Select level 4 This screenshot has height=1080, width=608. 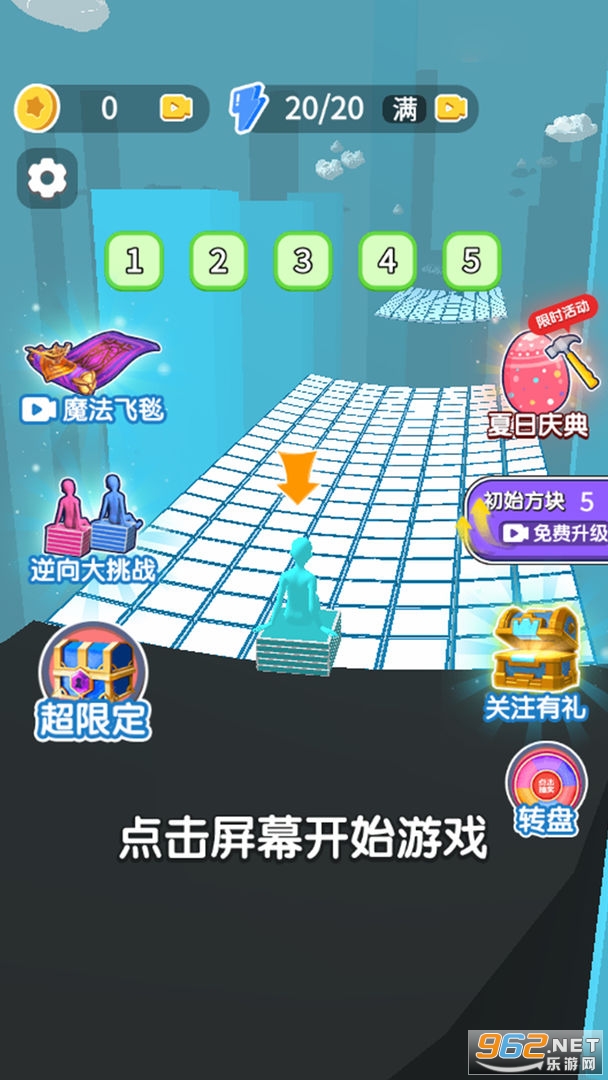pos(387,261)
